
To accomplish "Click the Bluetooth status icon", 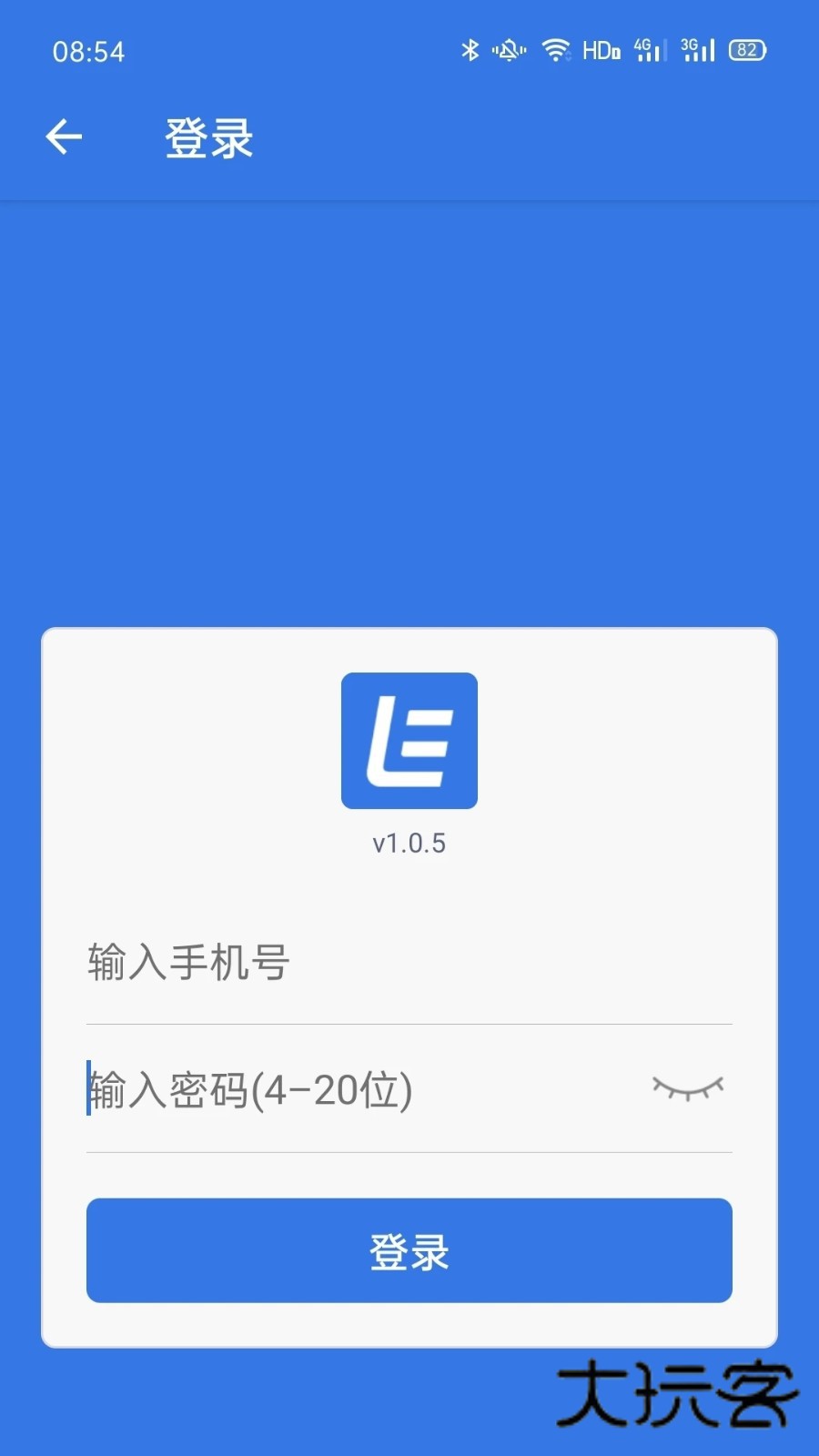I will [470, 50].
